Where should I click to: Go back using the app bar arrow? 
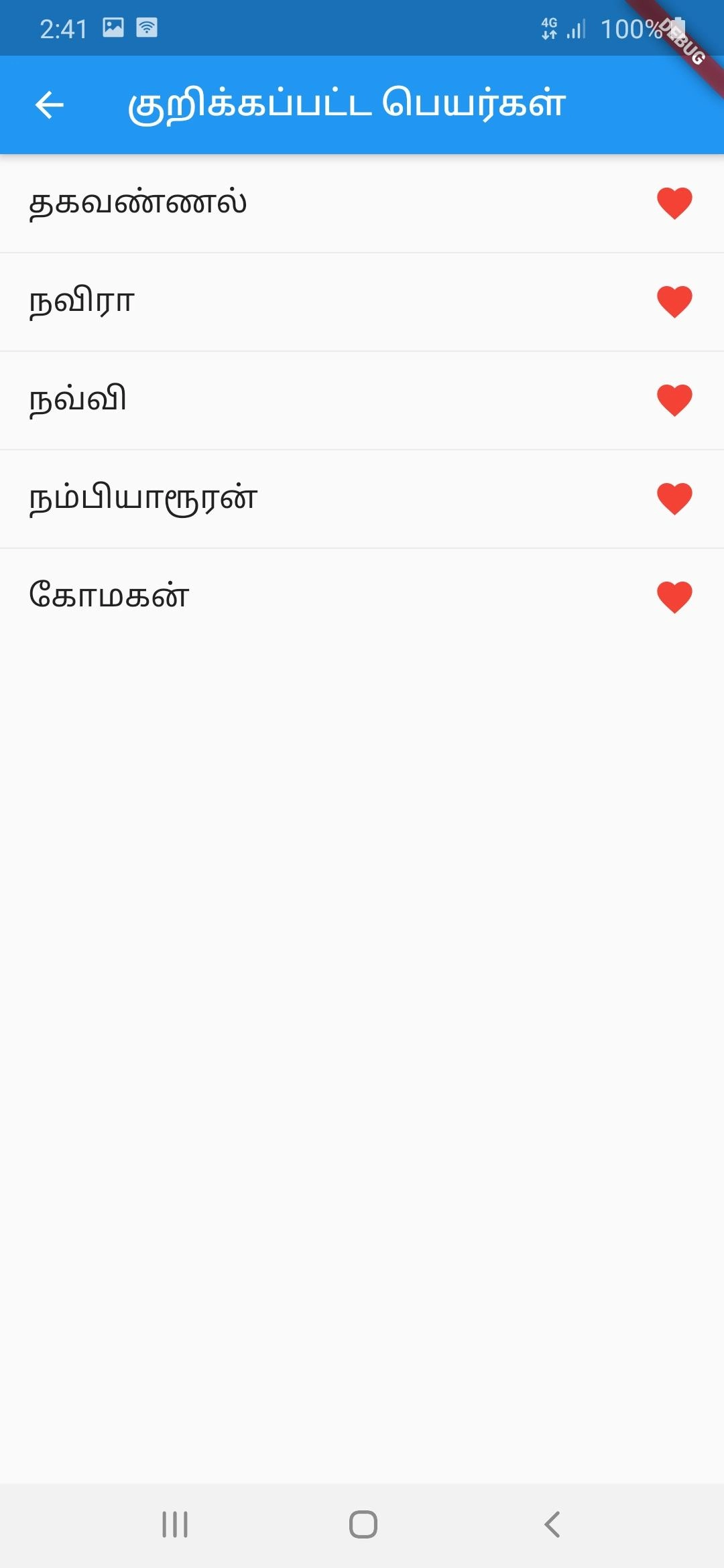pos(49,105)
